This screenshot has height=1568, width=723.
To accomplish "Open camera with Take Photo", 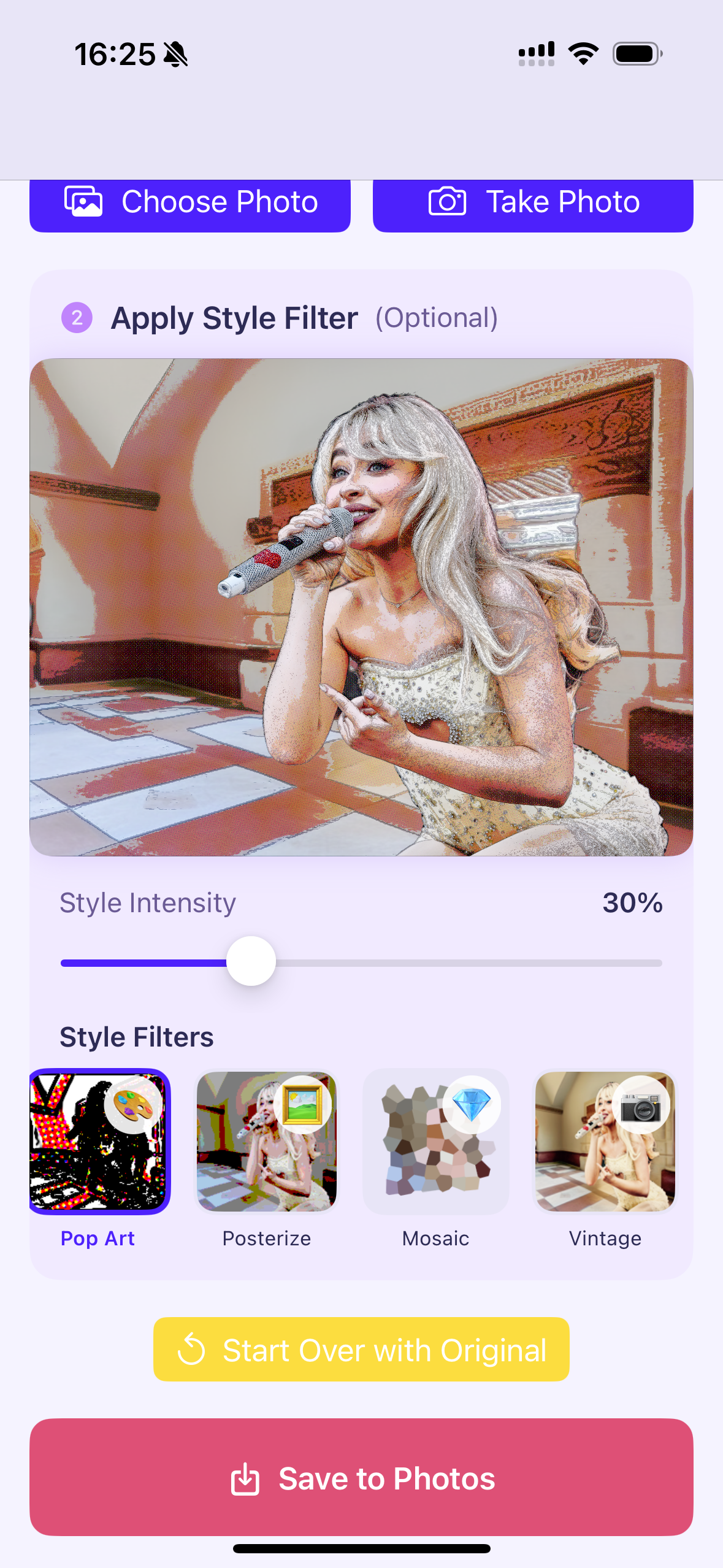I will tap(533, 204).
